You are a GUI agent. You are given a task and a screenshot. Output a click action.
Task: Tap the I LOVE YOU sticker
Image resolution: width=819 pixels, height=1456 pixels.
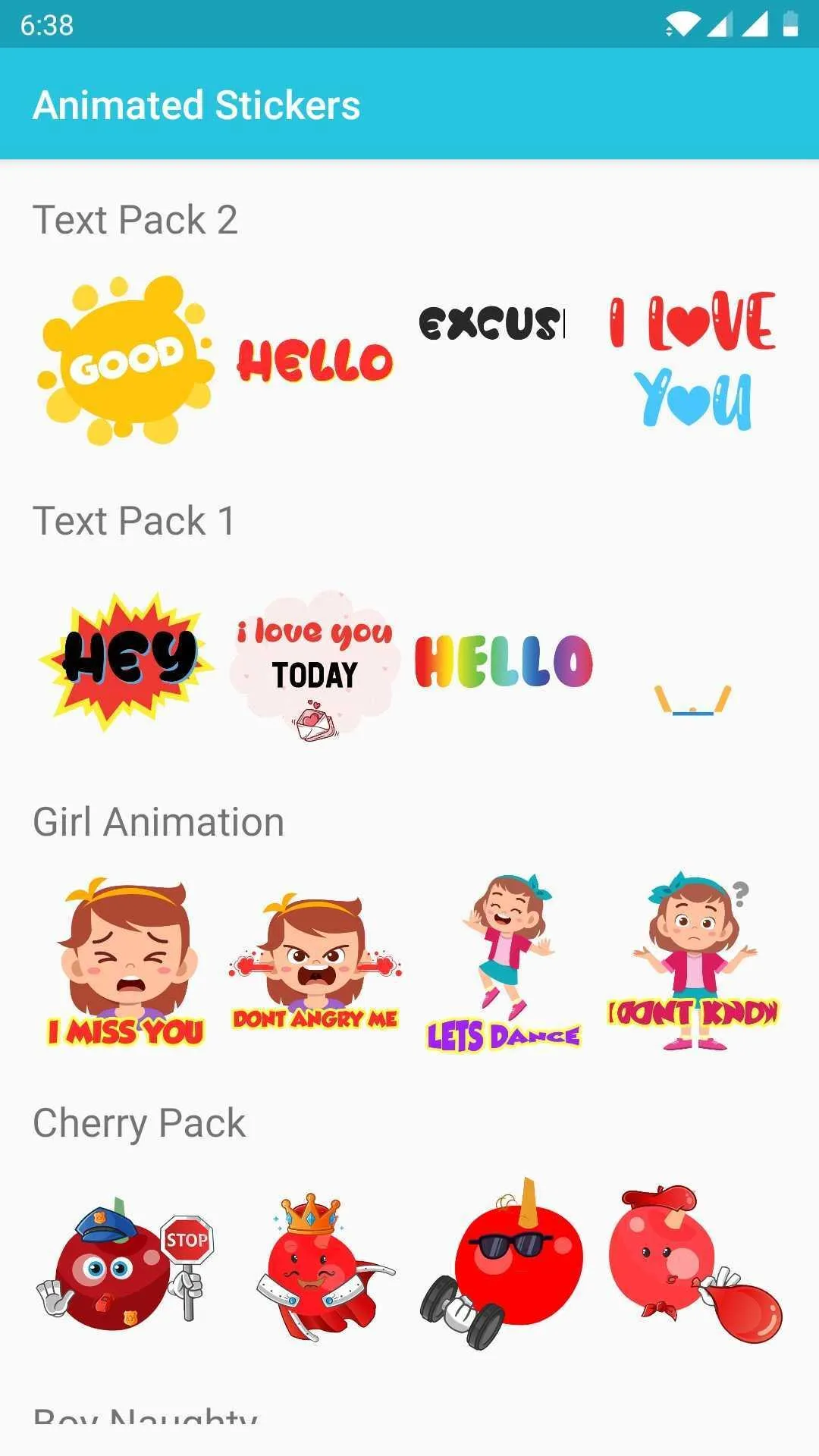click(692, 360)
